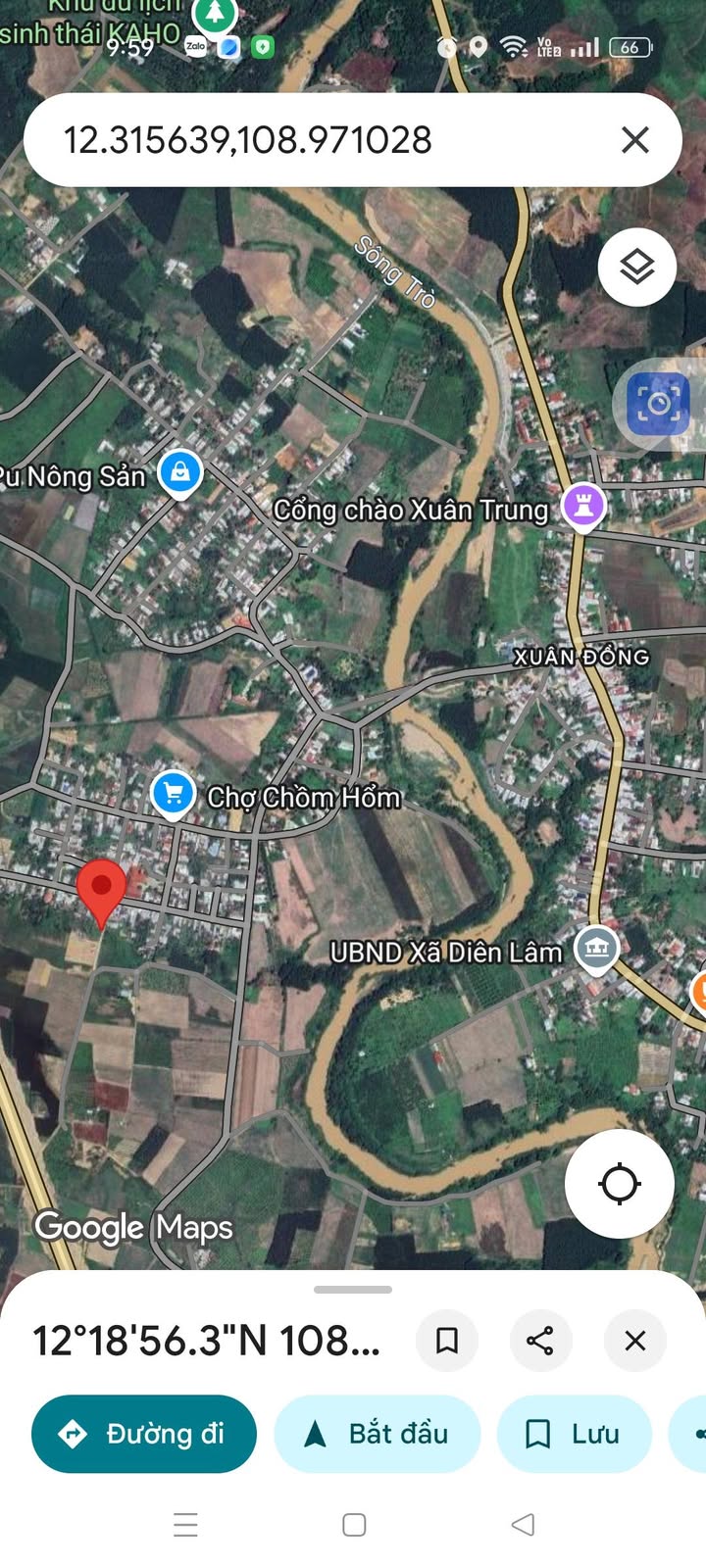The height and width of the screenshot is (1568, 706).
Task: Go back using system navigation triangle
Action: click(523, 1524)
